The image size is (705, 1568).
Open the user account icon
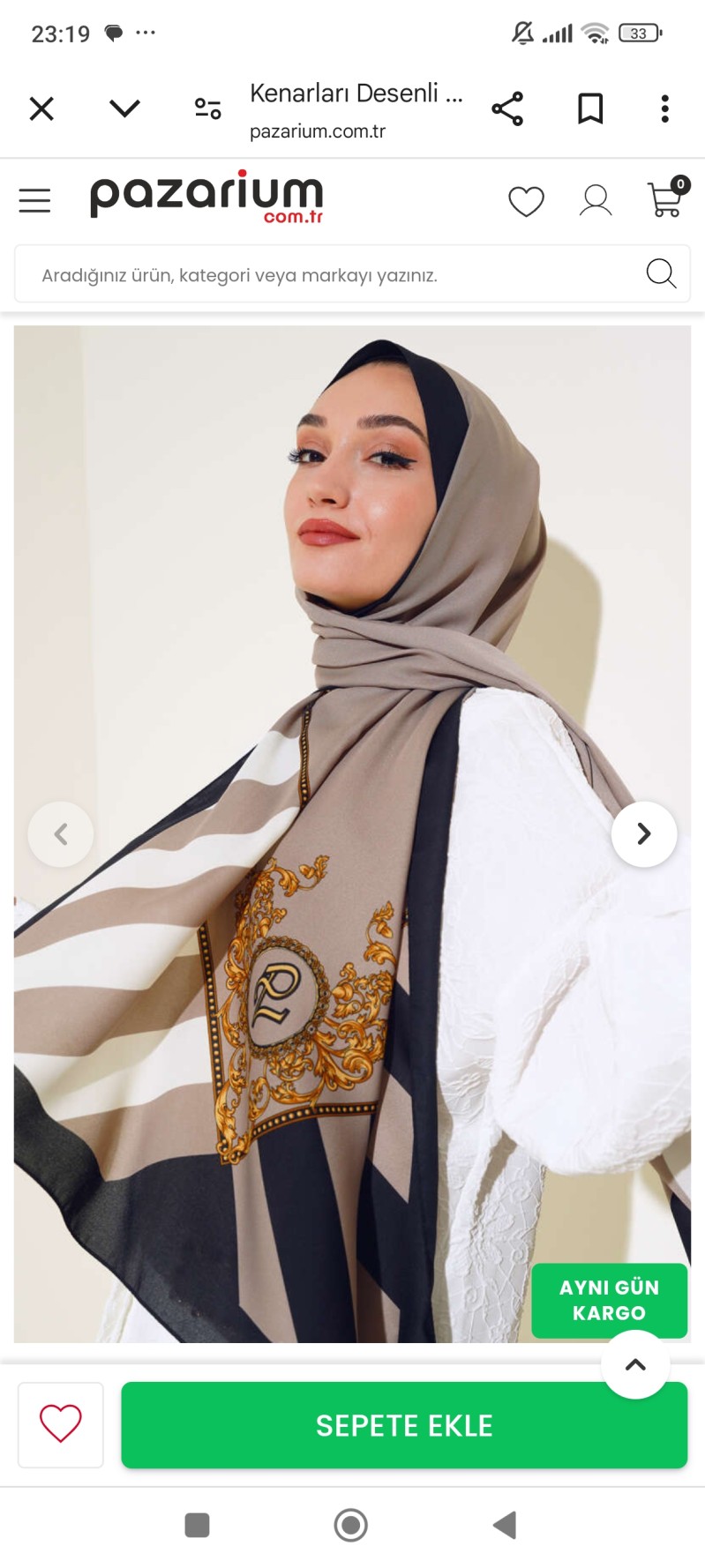(596, 201)
